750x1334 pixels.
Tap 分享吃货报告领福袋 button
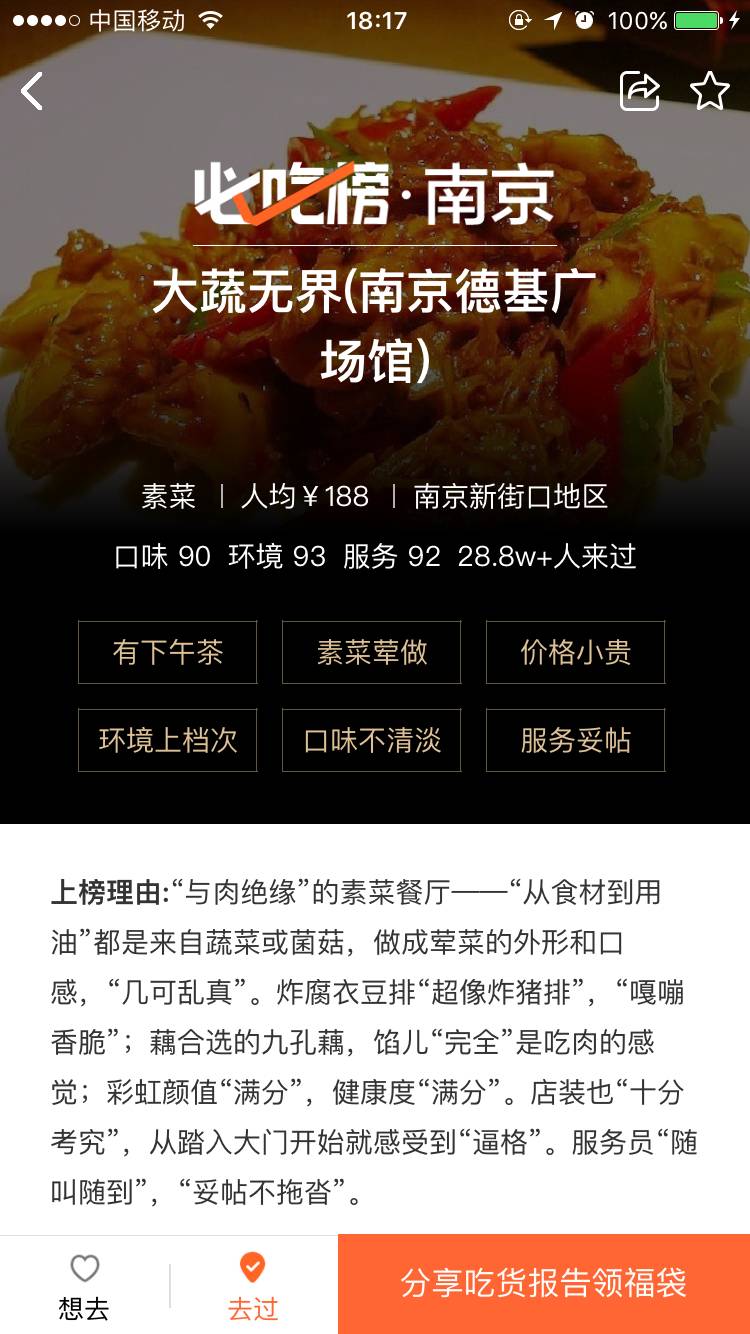[x=541, y=1285]
